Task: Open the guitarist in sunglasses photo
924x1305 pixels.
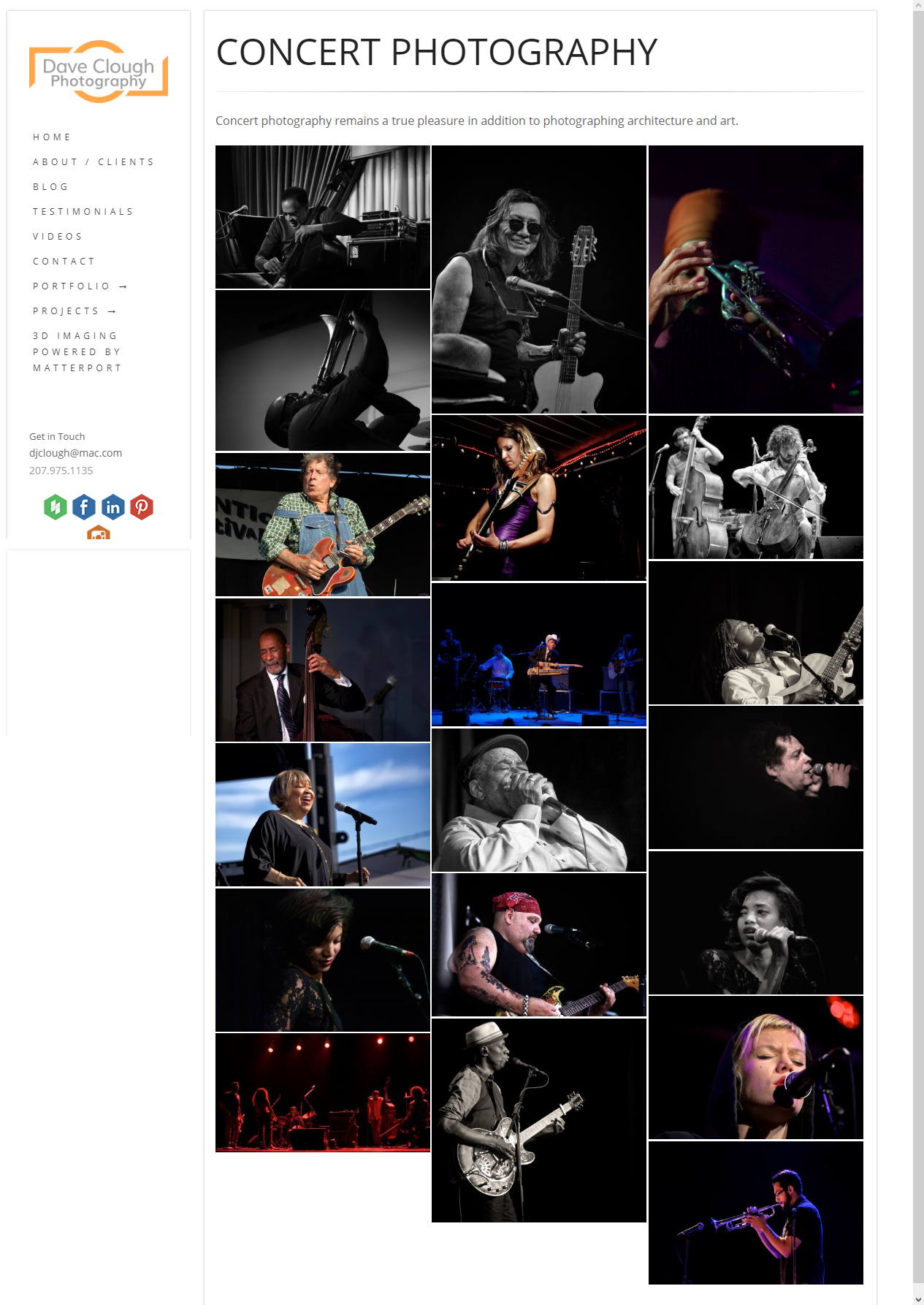Action: [538, 279]
